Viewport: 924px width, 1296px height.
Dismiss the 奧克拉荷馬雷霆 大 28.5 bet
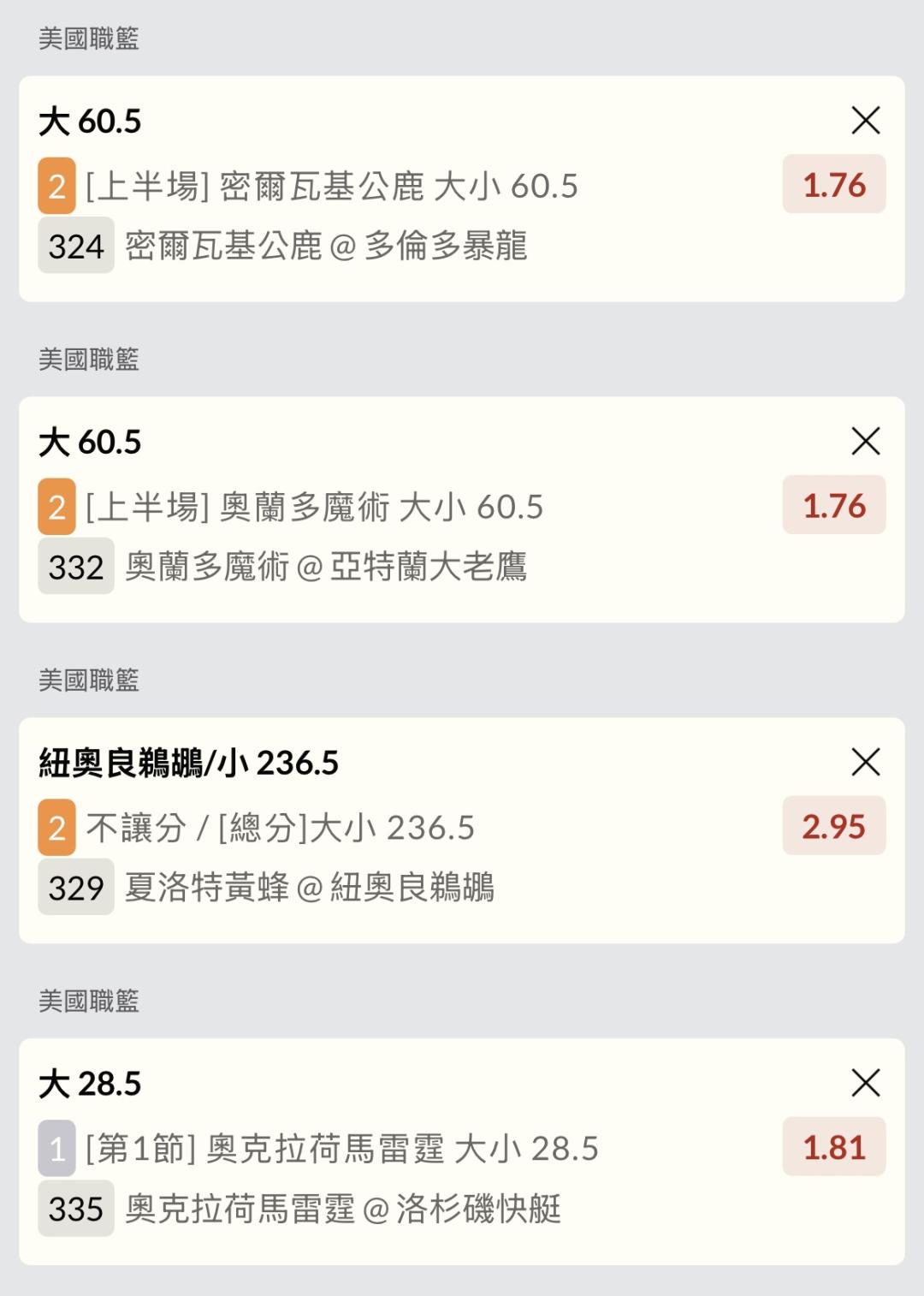(866, 1083)
